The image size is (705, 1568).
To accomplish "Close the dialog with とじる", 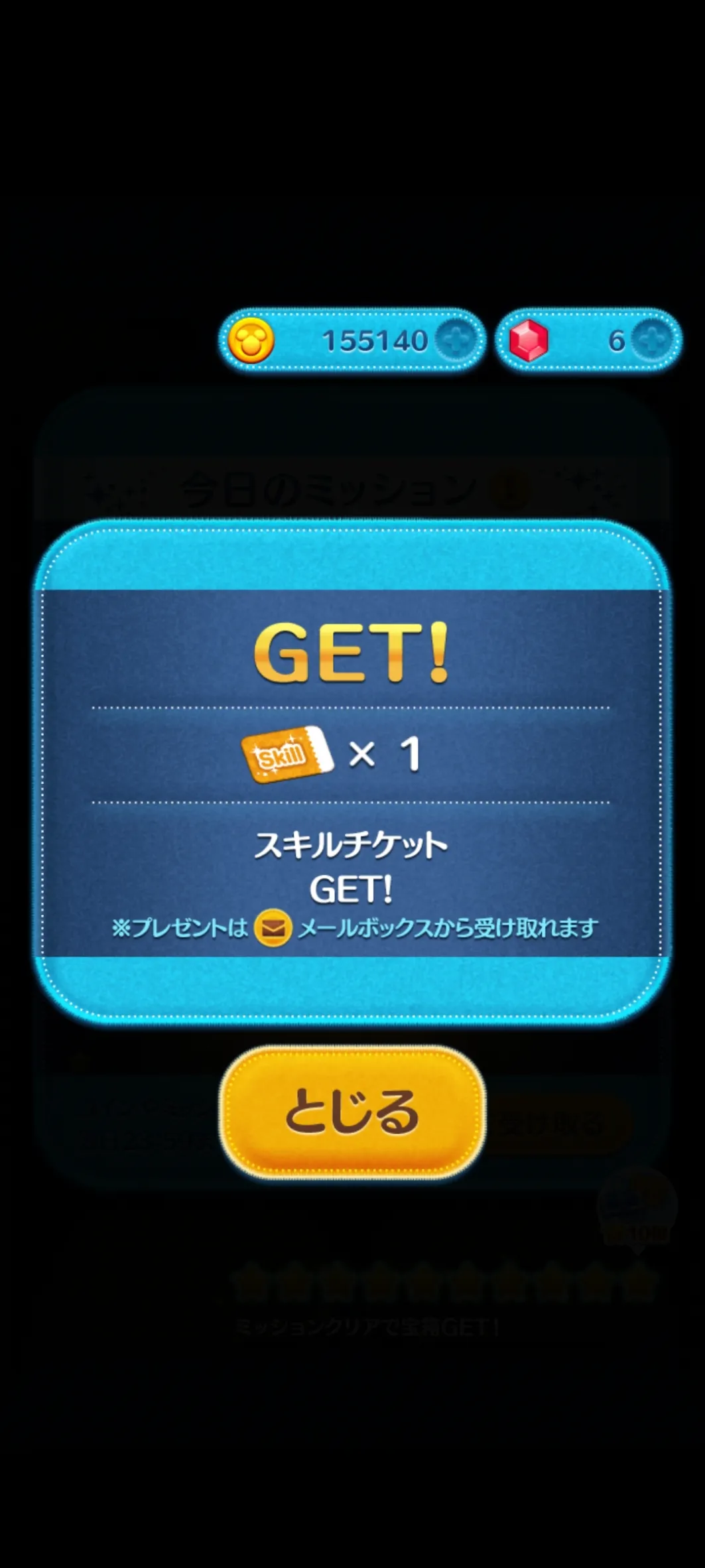I will coord(352,1112).
